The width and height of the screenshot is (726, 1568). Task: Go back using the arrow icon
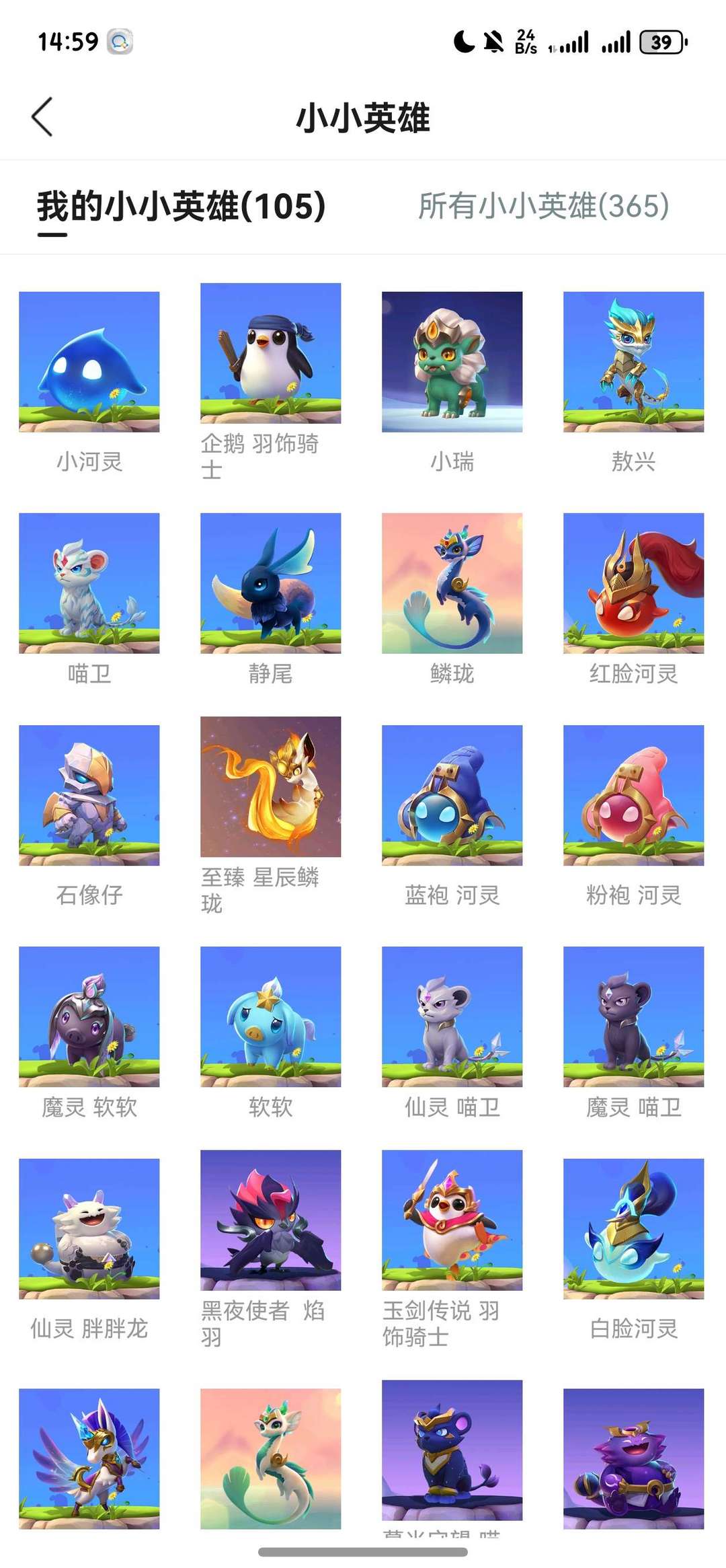click(42, 117)
